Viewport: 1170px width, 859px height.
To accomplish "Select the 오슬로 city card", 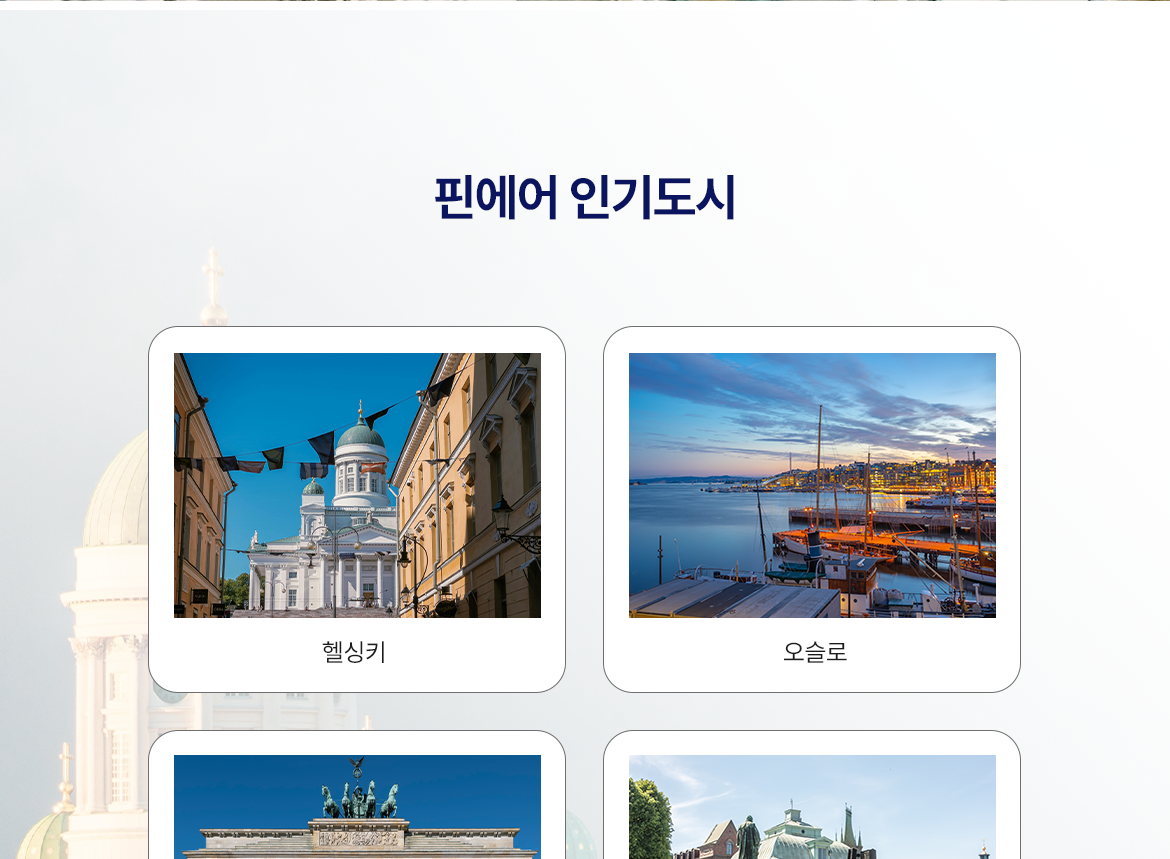I will point(811,509).
